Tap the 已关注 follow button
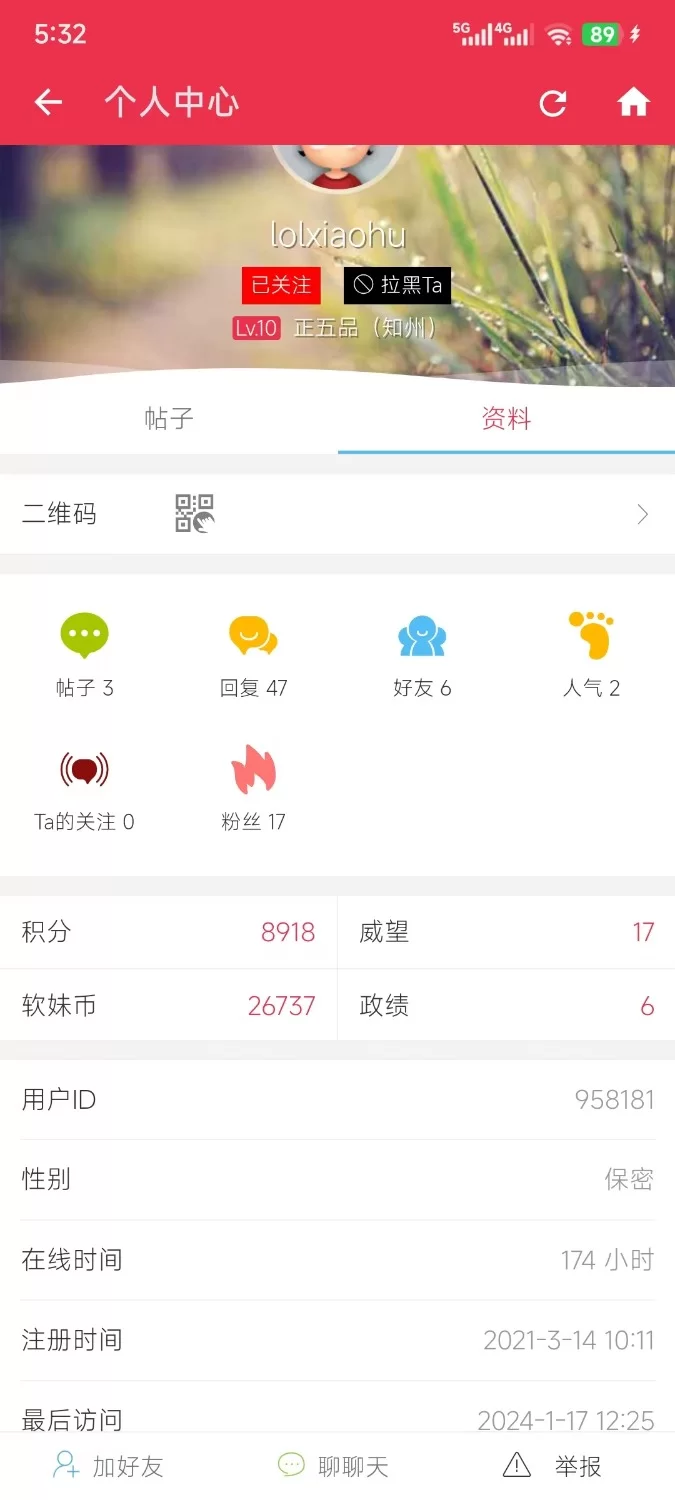Viewport: 675px width, 1500px height. [281, 285]
